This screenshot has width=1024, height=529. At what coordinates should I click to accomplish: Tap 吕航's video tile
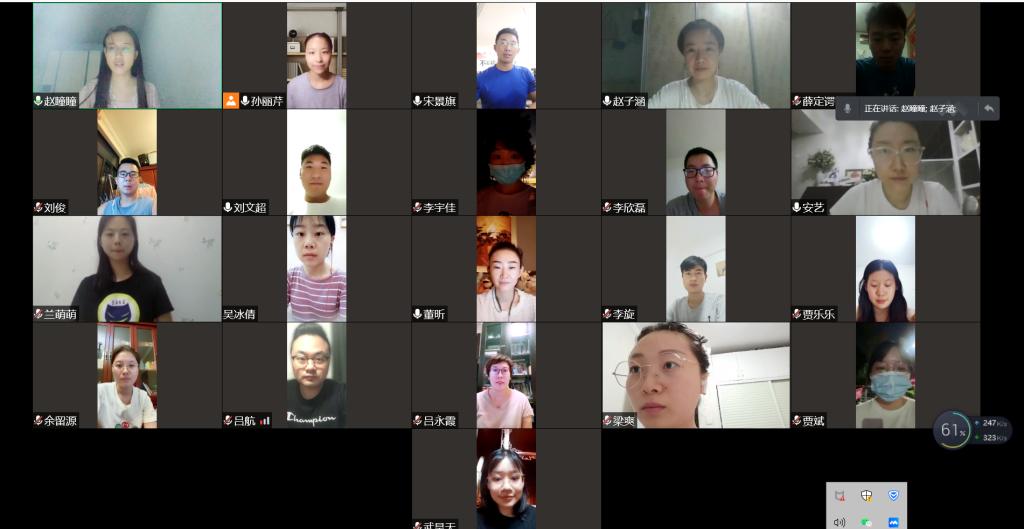coord(316,375)
